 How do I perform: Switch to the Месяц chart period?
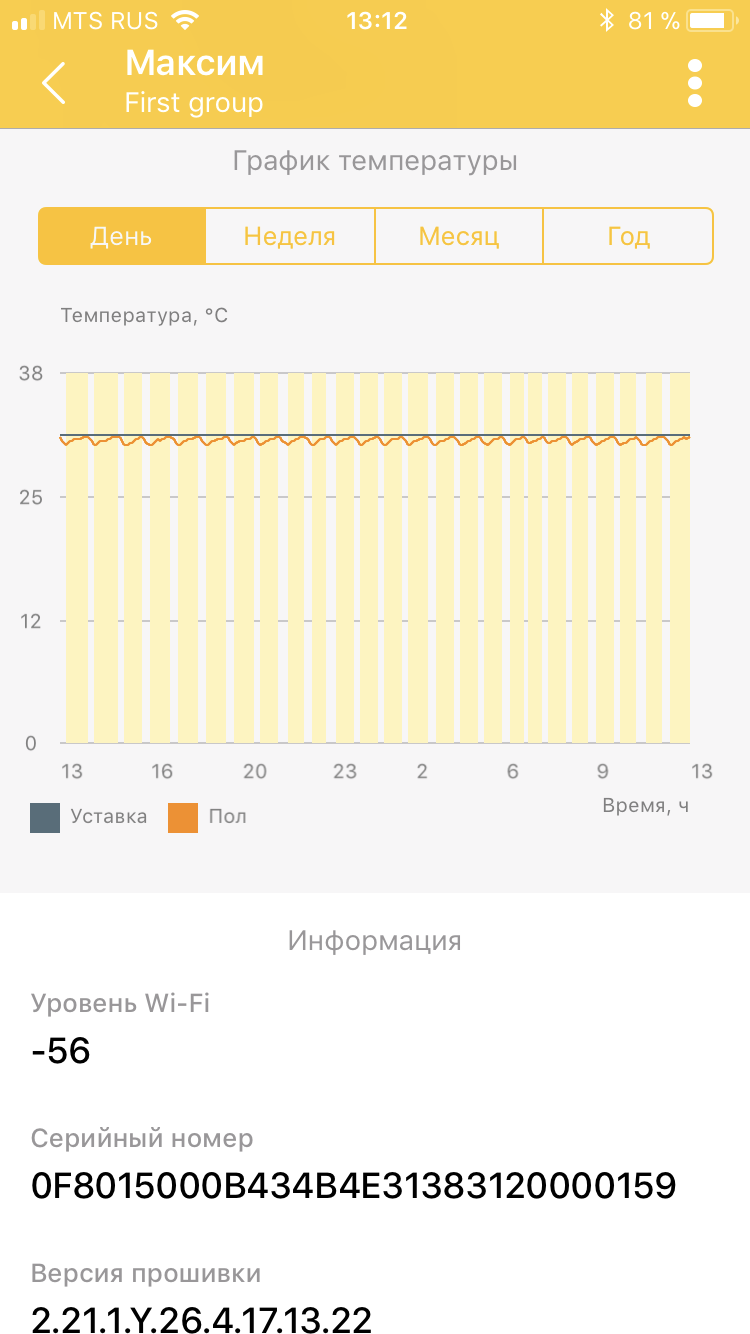click(x=459, y=237)
